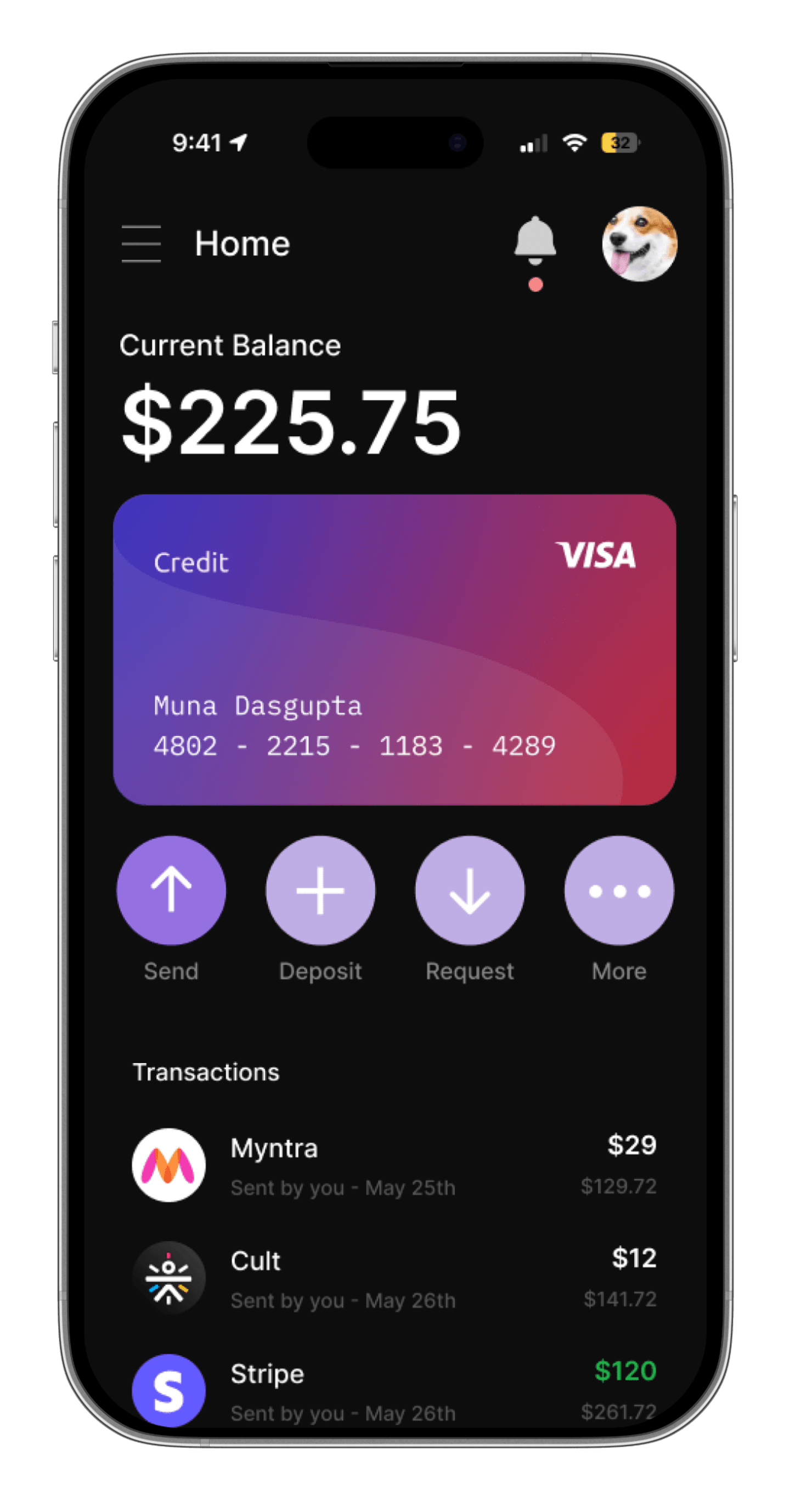Open the Visa credit card details
790x1512 pixels.
pyautogui.click(x=394, y=649)
